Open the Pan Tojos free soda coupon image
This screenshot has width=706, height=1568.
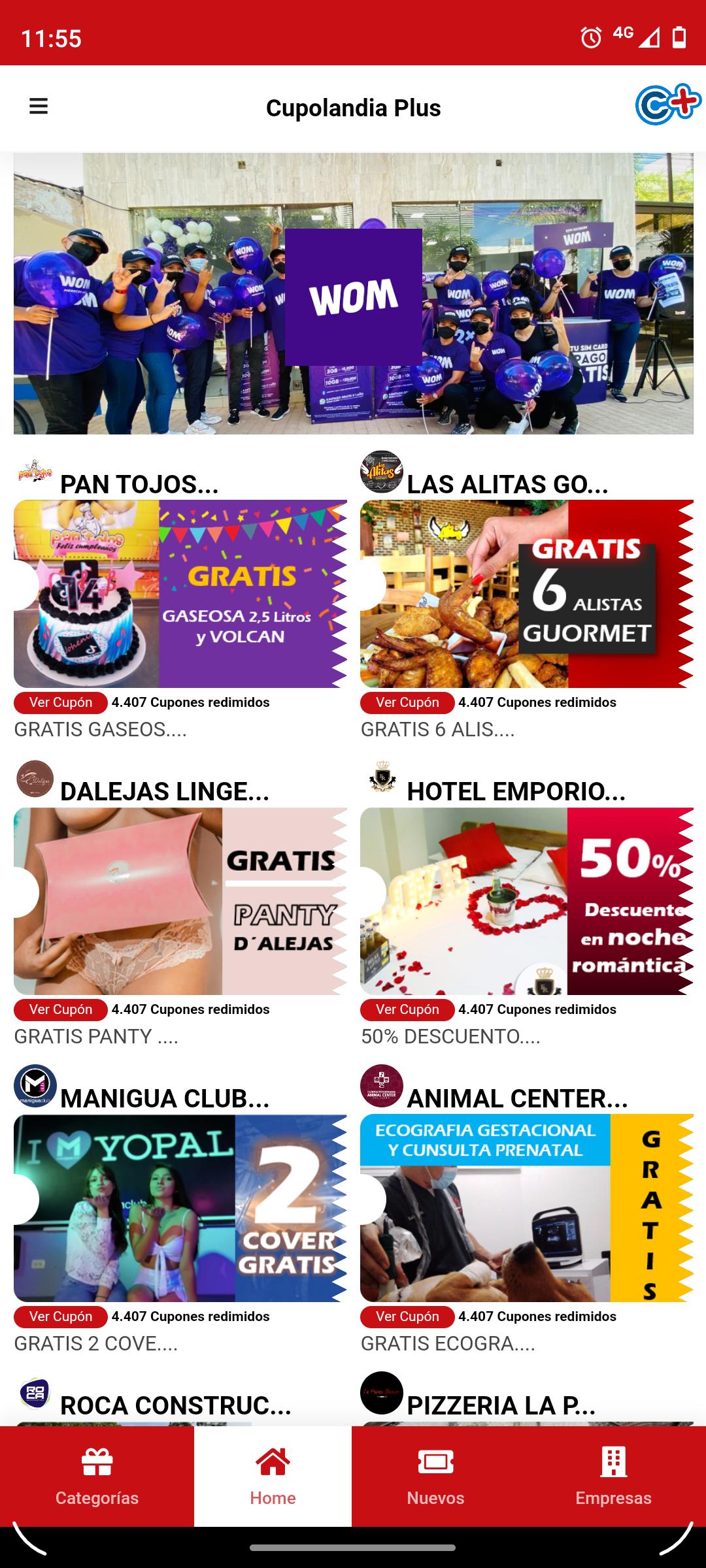(x=180, y=594)
